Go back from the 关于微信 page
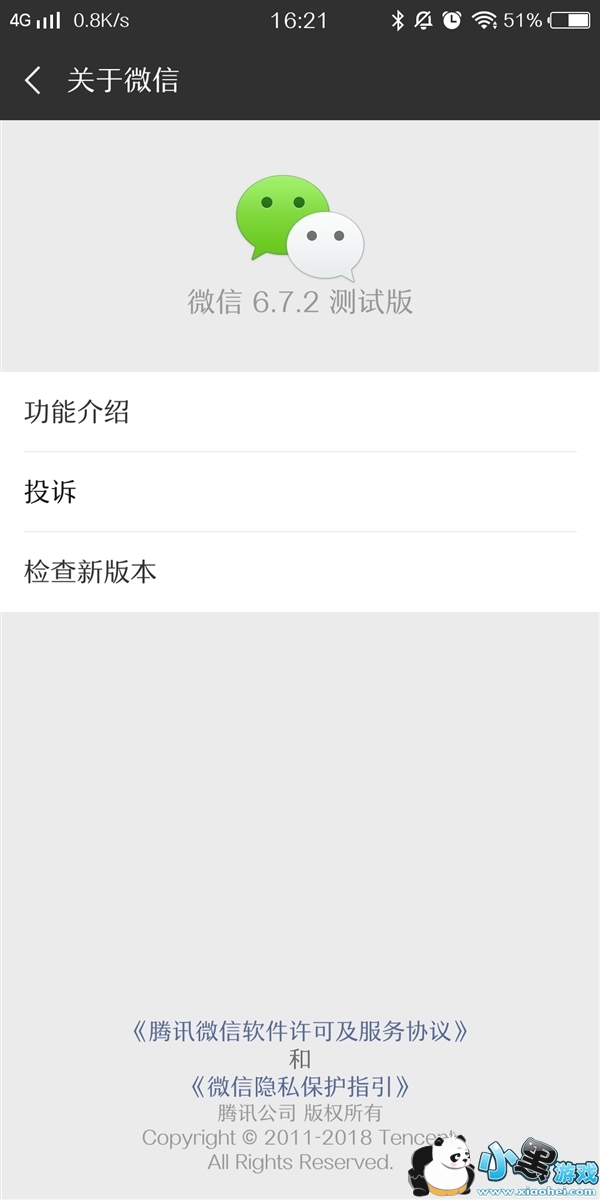Image resolution: width=600 pixels, height=1200 pixels. pyautogui.click(x=33, y=80)
